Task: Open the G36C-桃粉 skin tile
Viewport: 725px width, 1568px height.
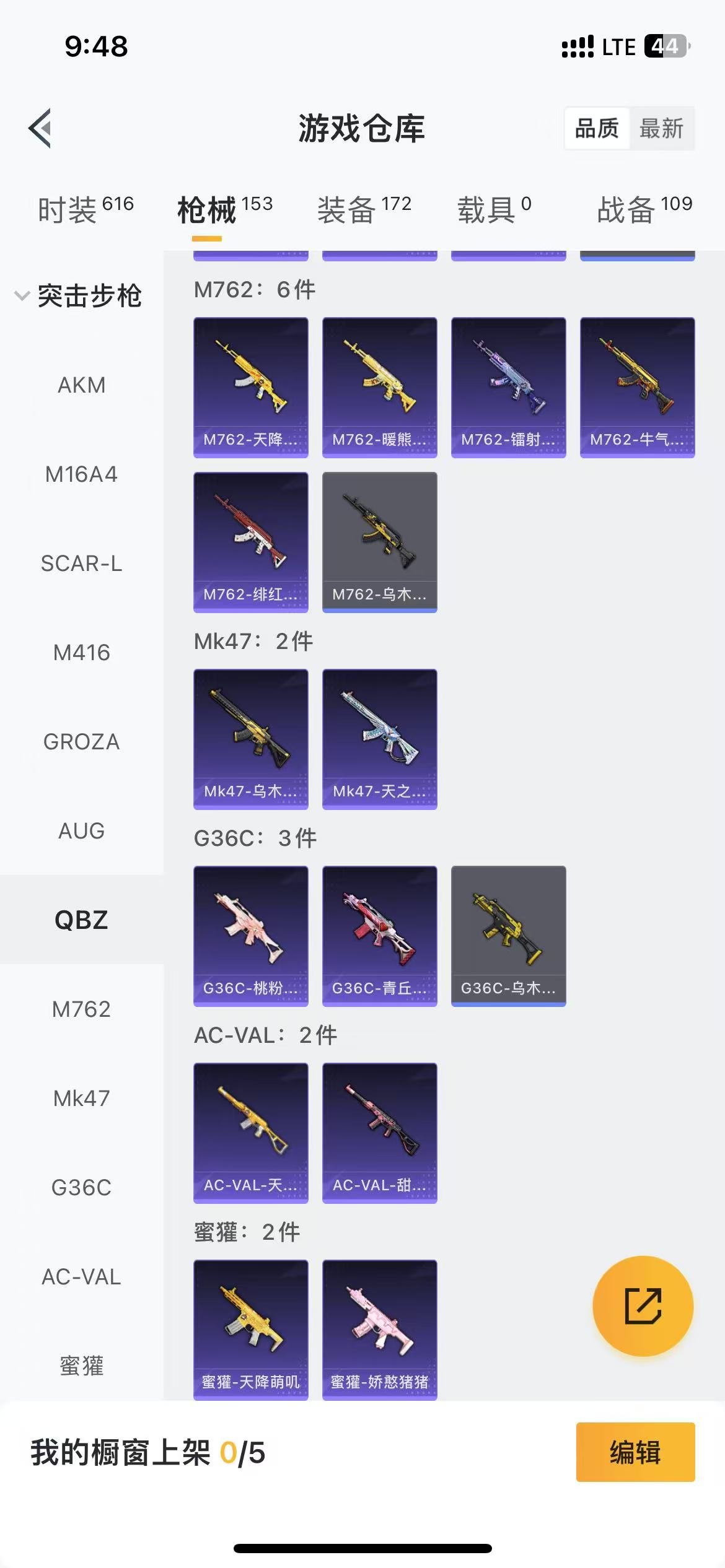Action: pos(251,936)
